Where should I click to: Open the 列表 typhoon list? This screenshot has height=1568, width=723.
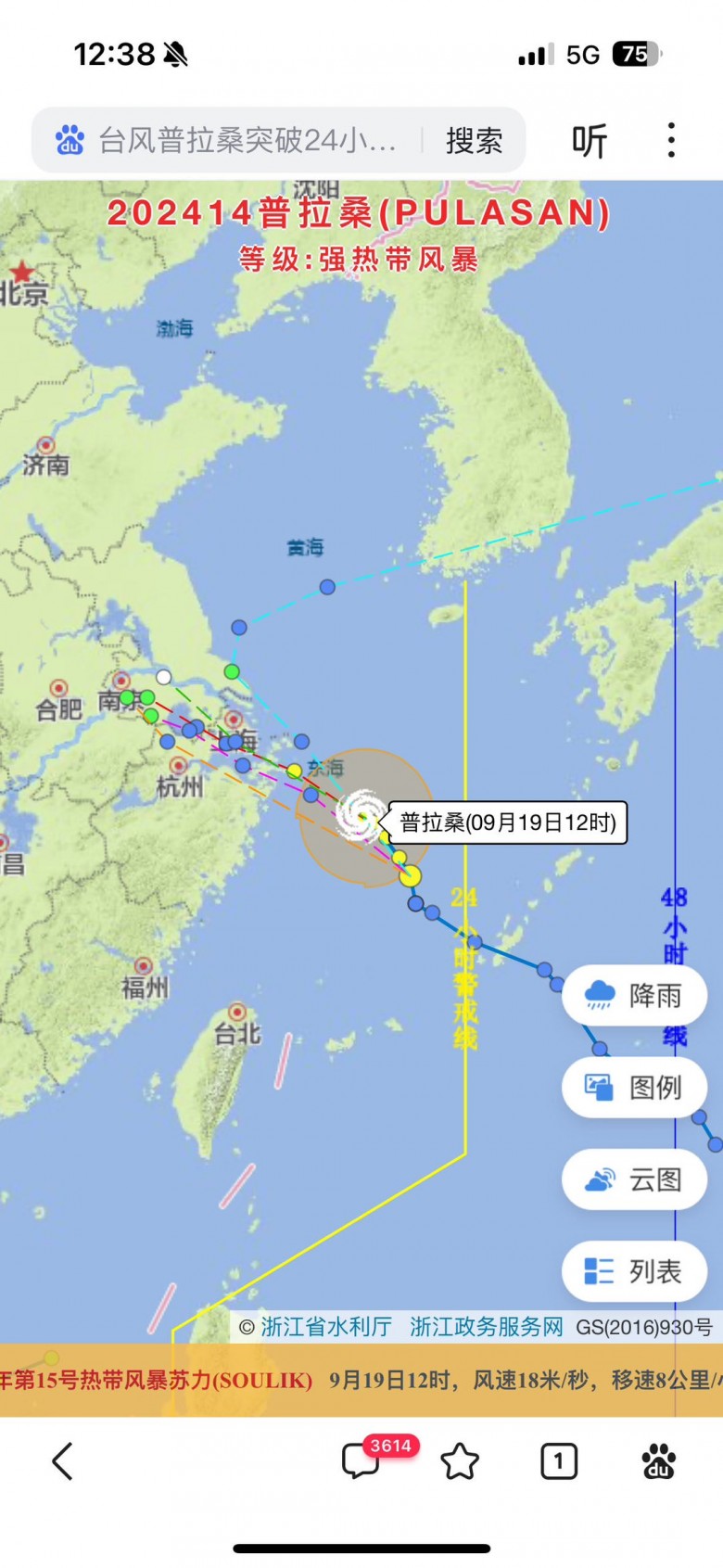[x=635, y=1271]
